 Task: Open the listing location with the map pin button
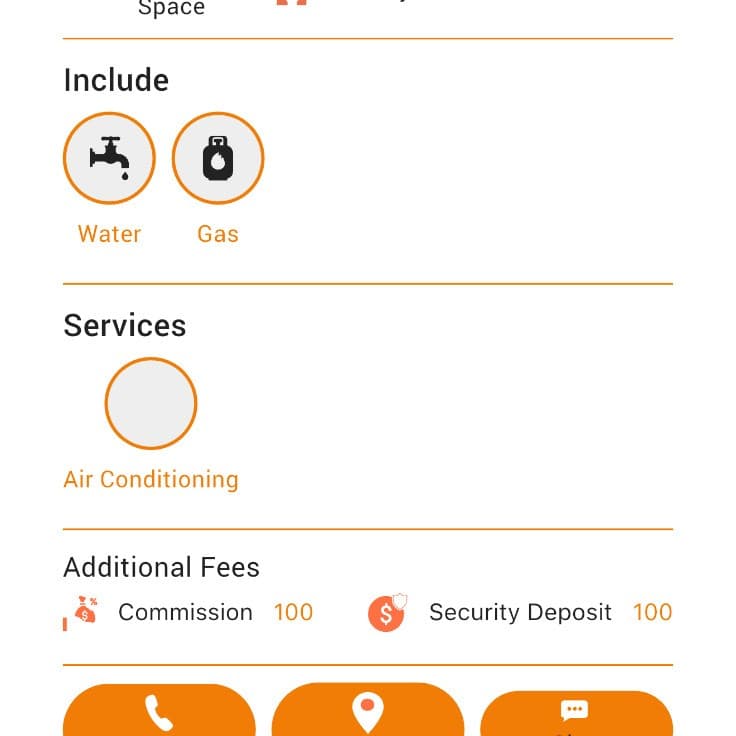point(368,712)
